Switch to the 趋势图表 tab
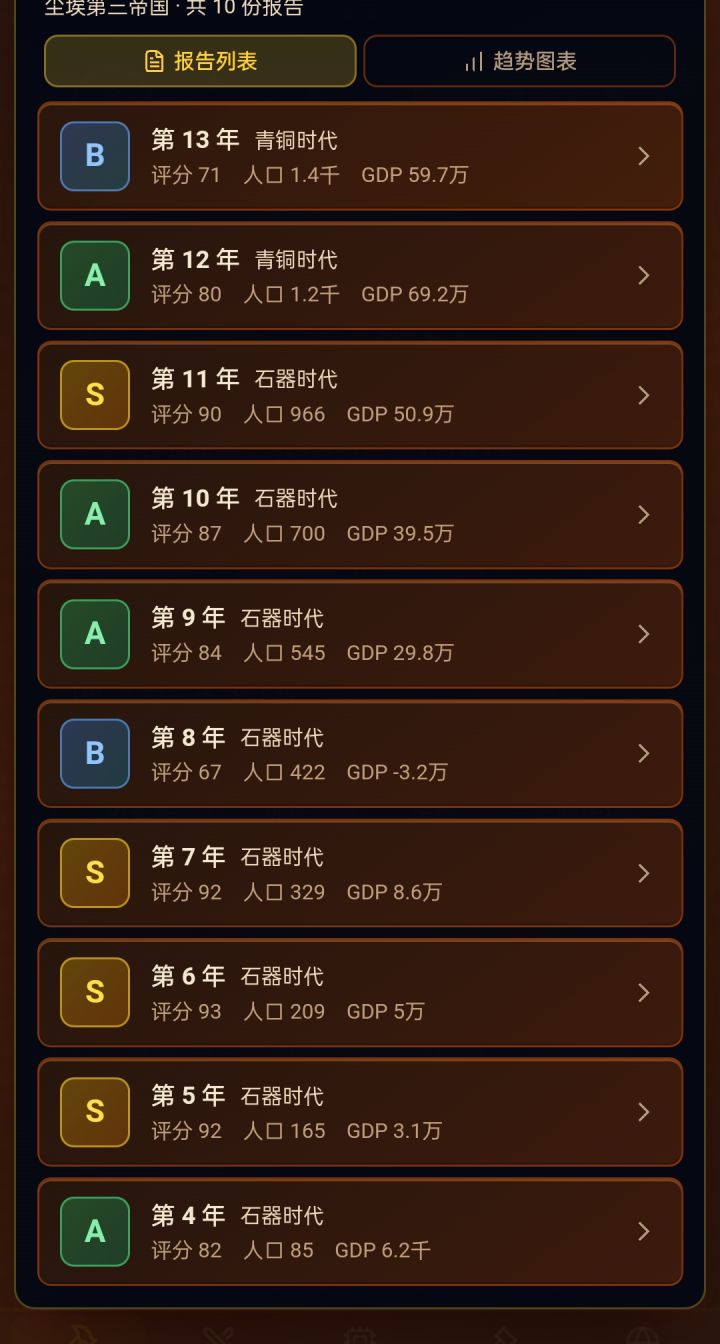Screen dimensions: 720x1344 (x=519, y=61)
